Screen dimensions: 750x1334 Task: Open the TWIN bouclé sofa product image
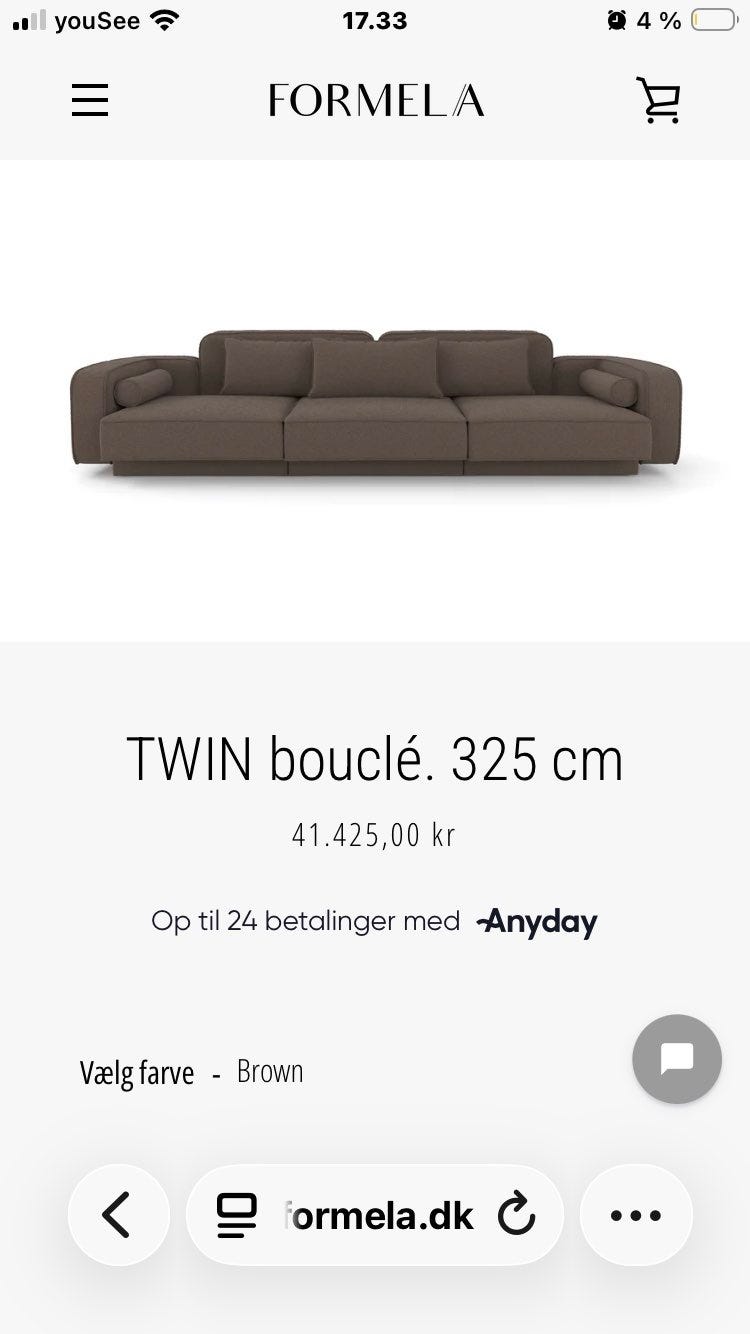[x=375, y=405]
